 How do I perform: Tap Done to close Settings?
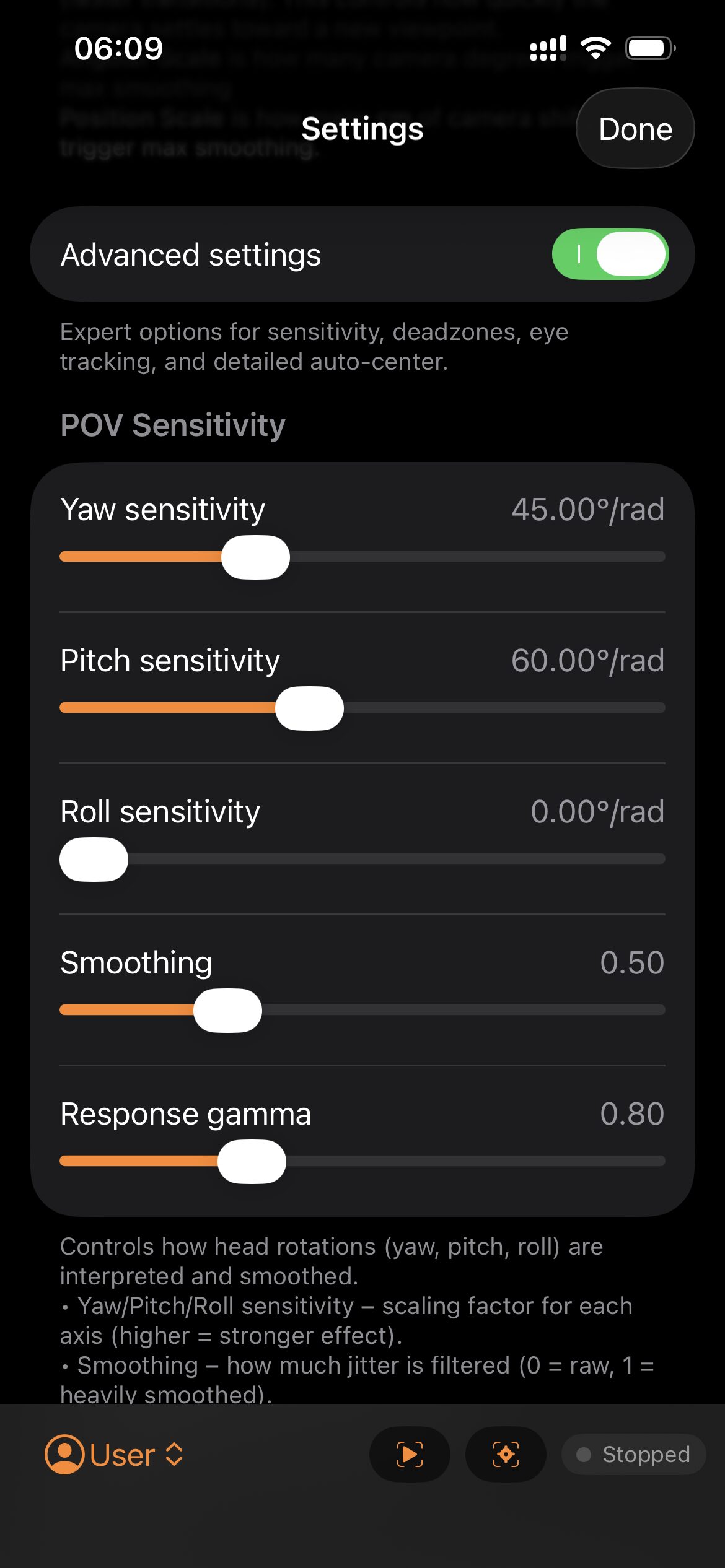pyautogui.click(x=635, y=129)
